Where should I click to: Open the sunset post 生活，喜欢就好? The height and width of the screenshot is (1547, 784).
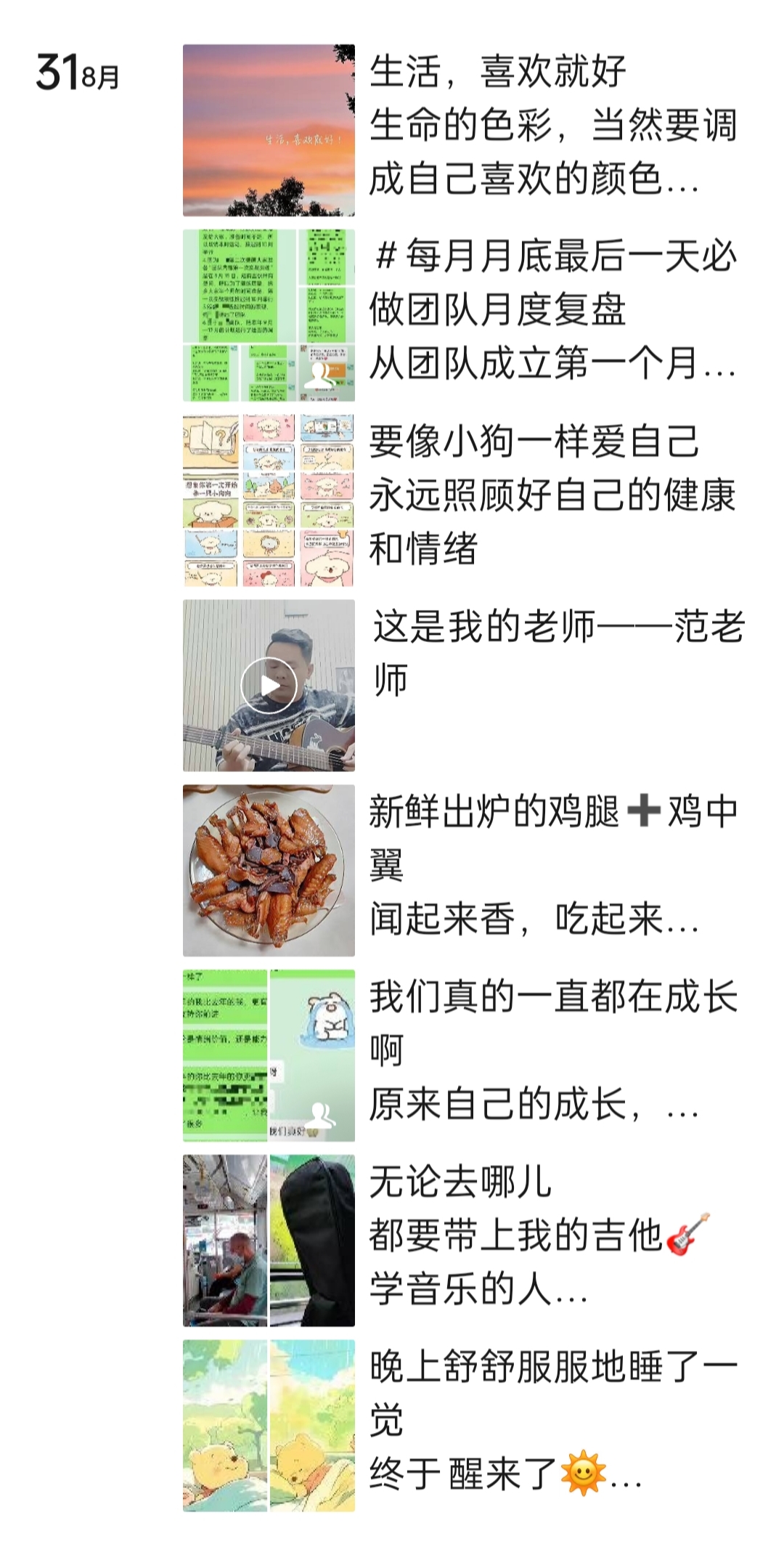click(269, 131)
